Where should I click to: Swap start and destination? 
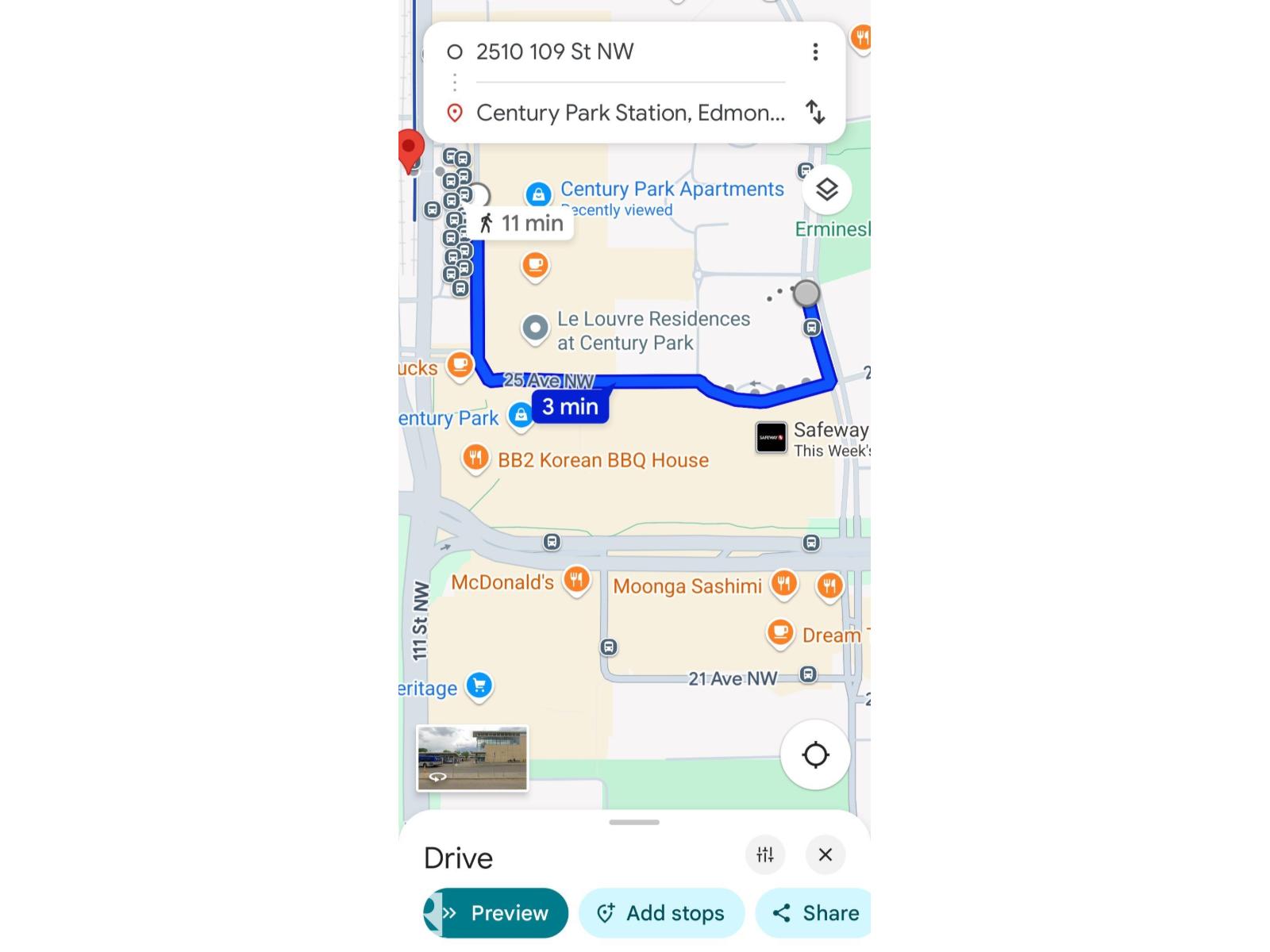[815, 112]
